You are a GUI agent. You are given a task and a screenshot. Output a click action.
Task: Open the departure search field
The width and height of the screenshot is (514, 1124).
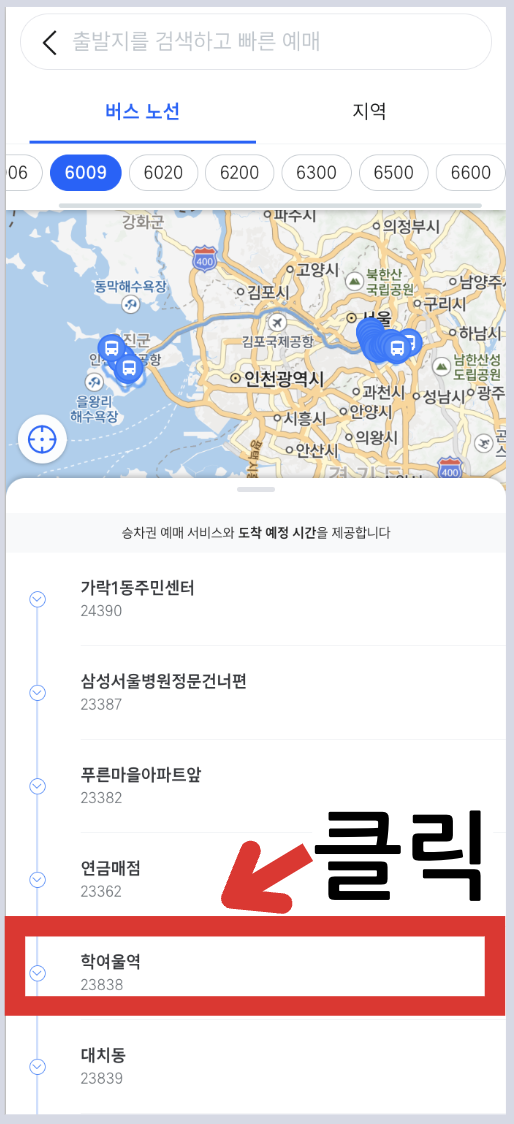coord(256,42)
